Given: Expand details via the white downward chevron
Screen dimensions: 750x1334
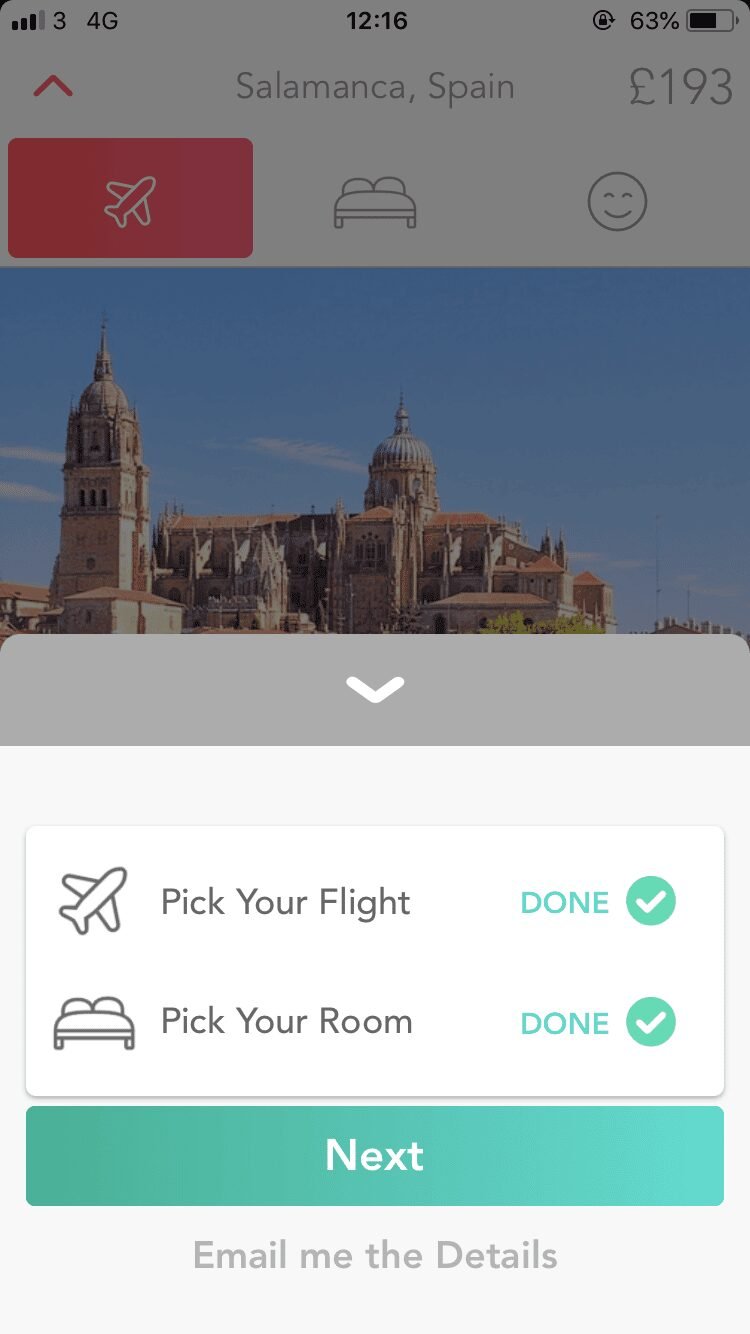Looking at the screenshot, I should [375, 687].
